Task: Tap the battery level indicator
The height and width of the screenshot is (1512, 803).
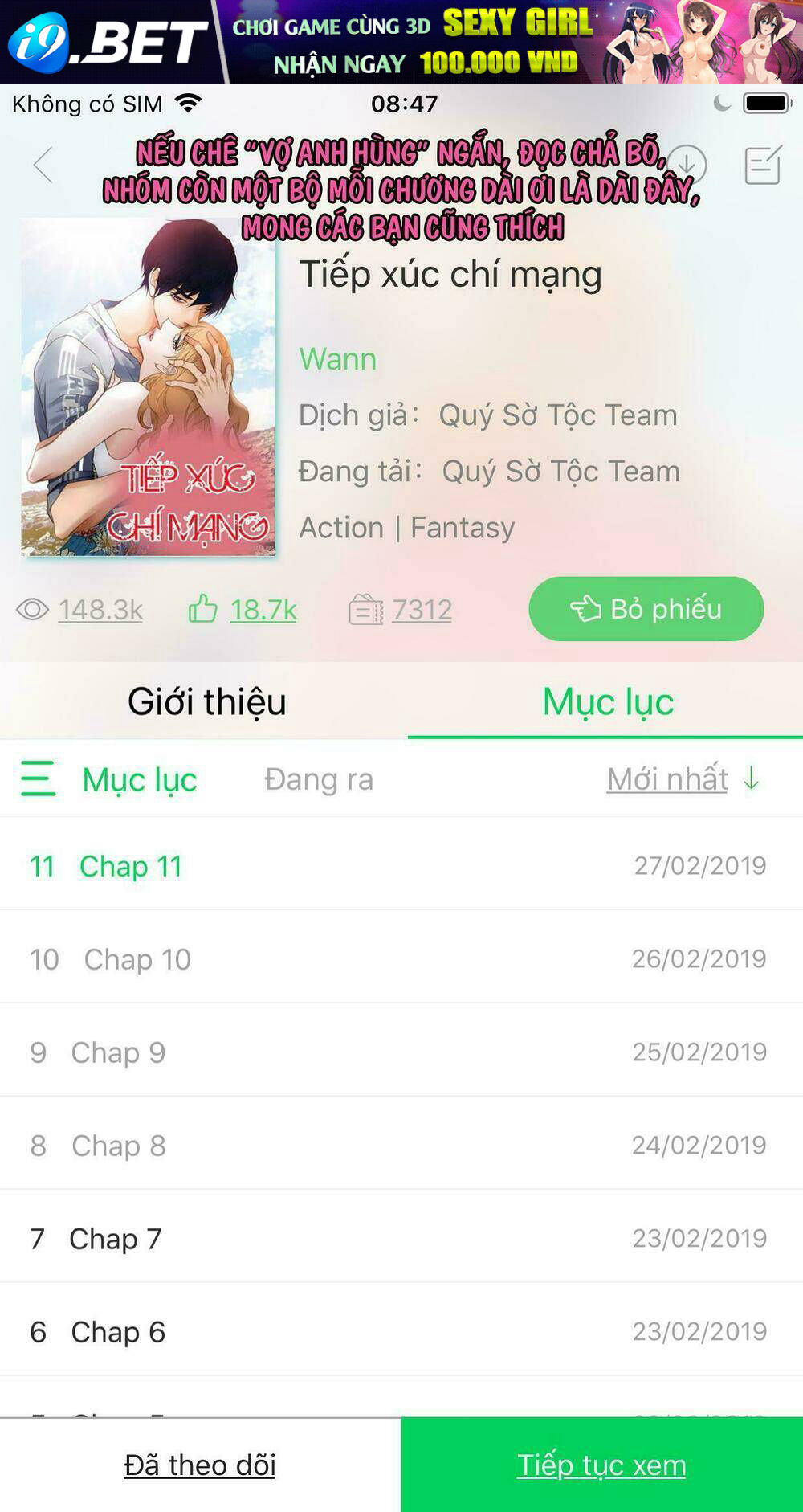Action: pos(764,103)
